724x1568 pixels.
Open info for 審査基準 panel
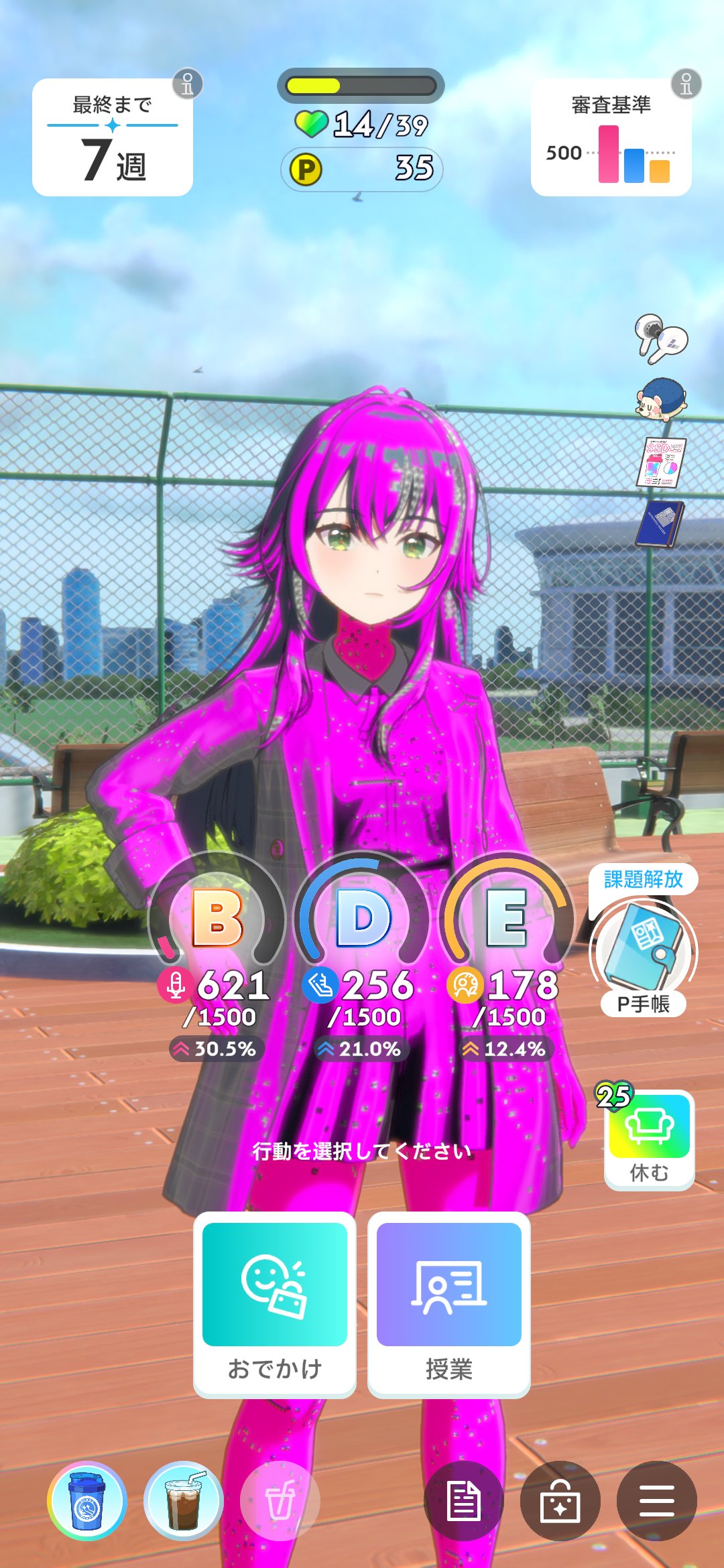[686, 84]
